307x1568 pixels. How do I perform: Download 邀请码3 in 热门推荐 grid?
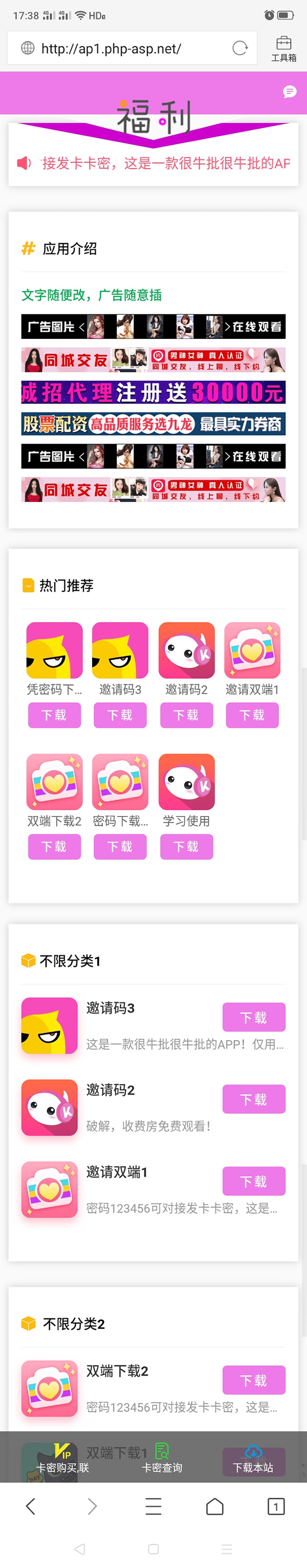click(120, 715)
